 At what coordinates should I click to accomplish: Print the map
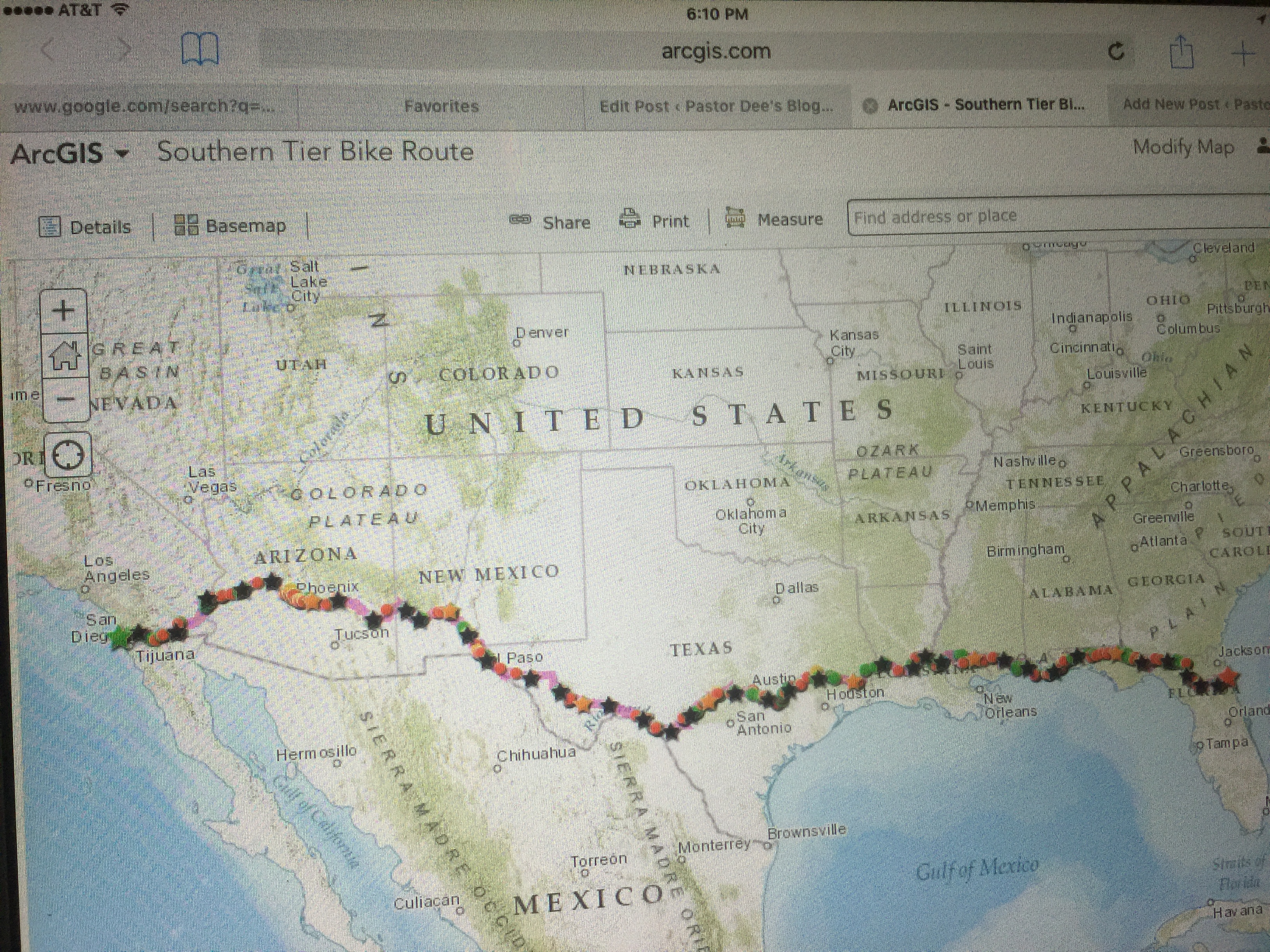click(x=654, y=220)
